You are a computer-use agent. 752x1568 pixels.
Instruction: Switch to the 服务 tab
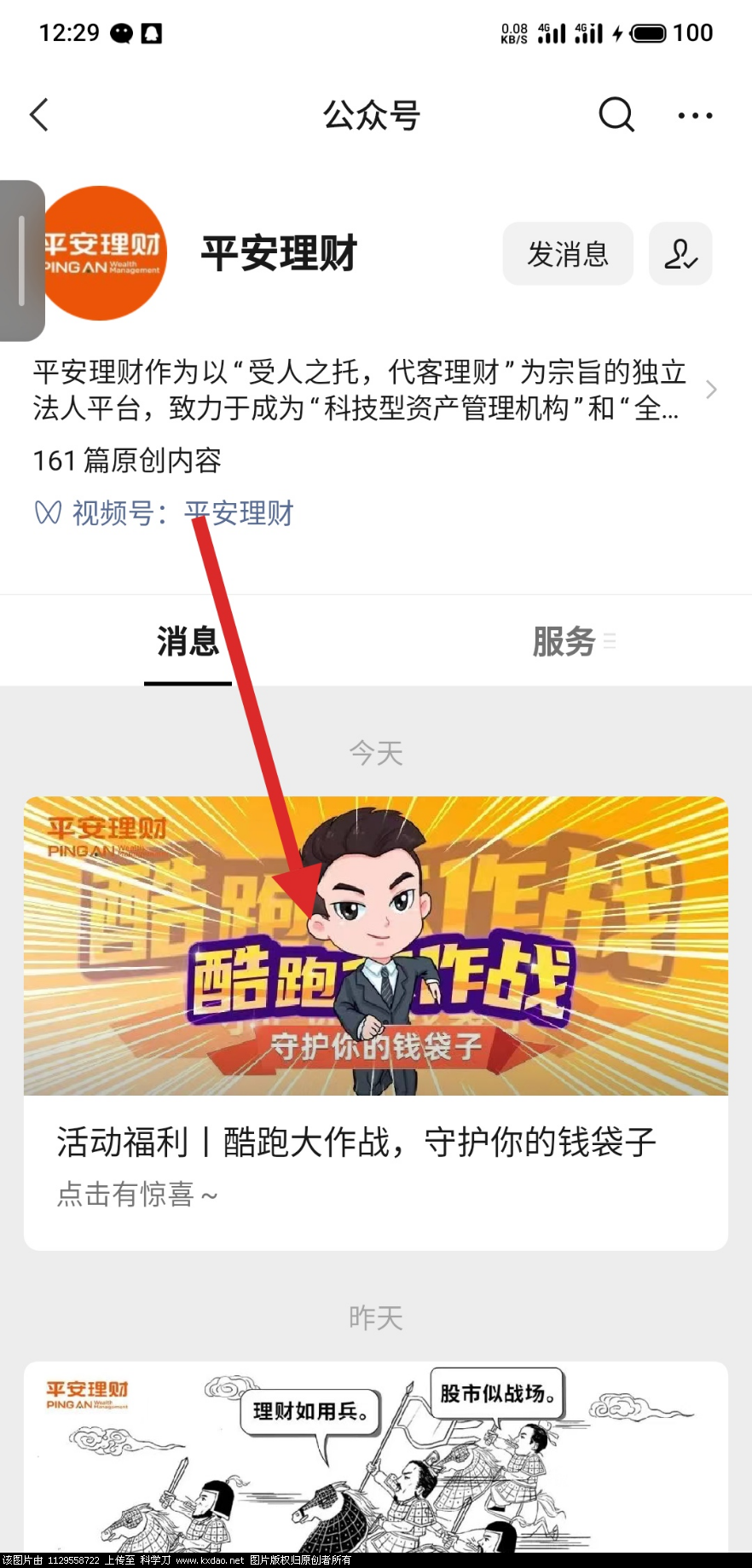[564, 641]
